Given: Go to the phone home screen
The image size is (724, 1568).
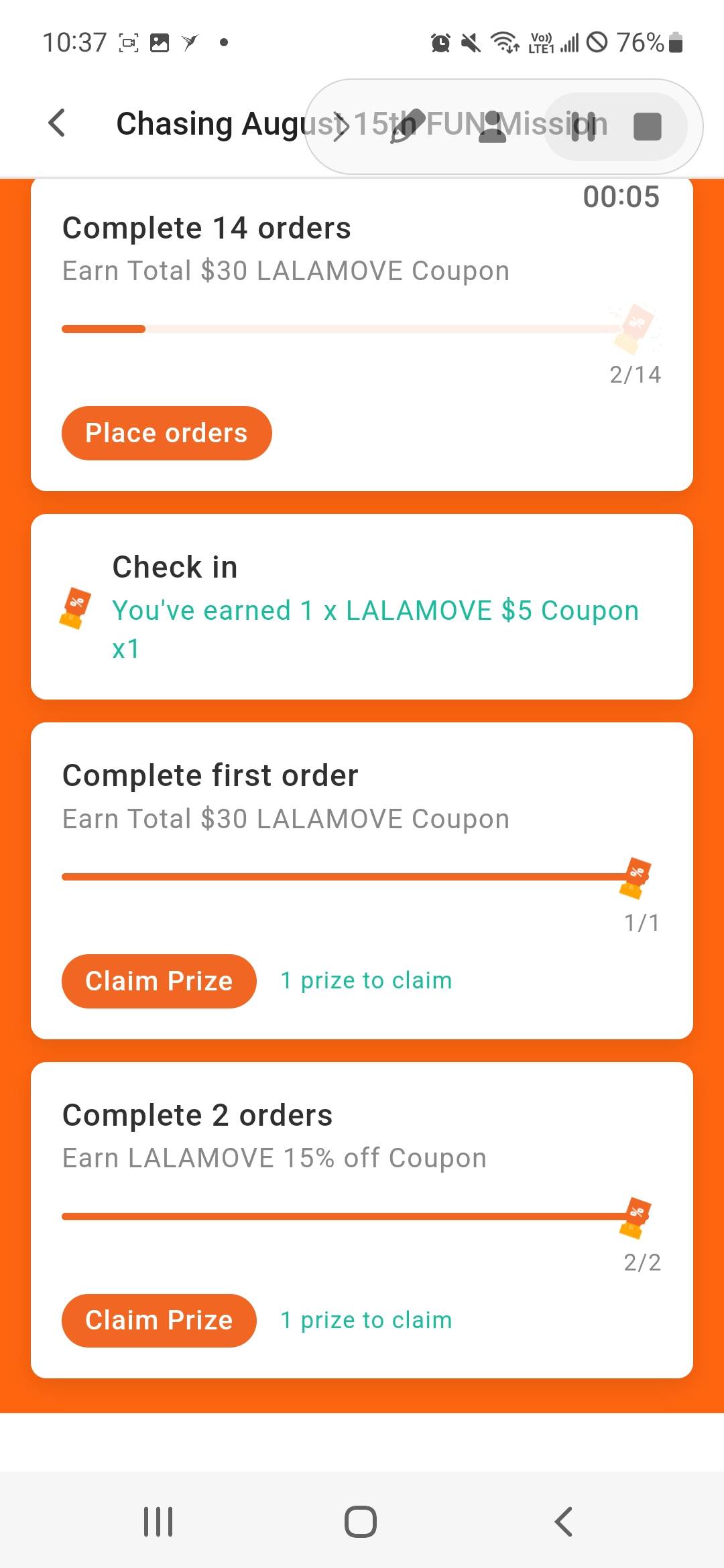Looking at the screenshot, I should pos(361,1522).
